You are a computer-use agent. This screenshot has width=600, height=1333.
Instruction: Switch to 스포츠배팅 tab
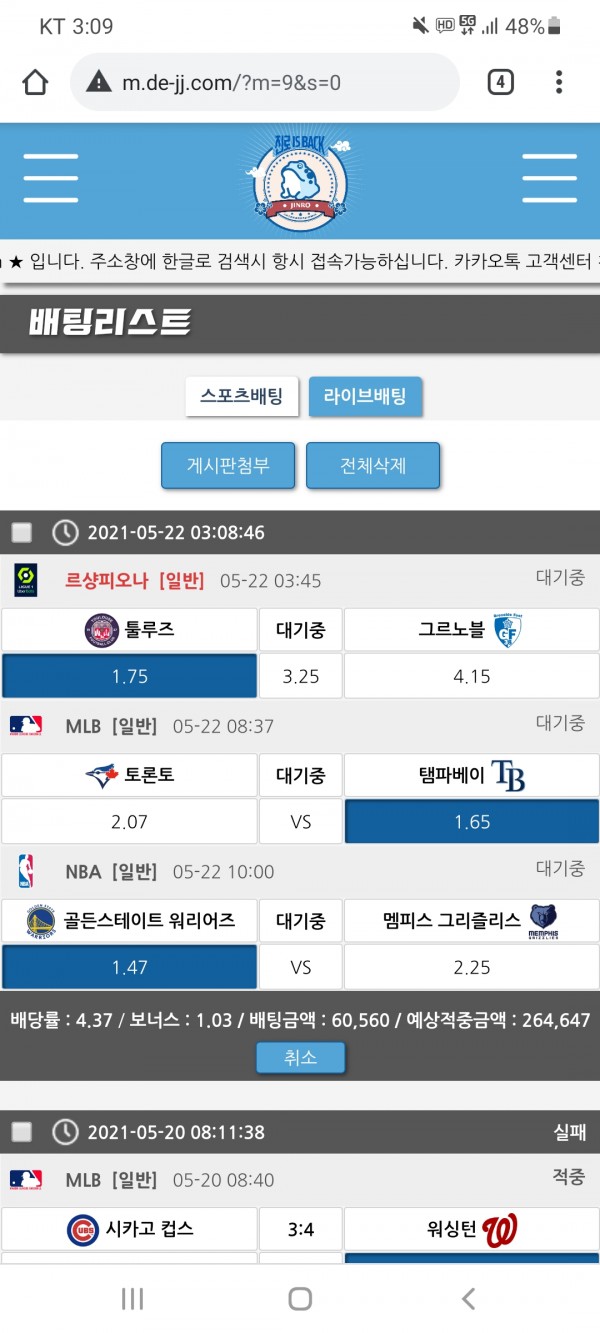coord(242,396)
